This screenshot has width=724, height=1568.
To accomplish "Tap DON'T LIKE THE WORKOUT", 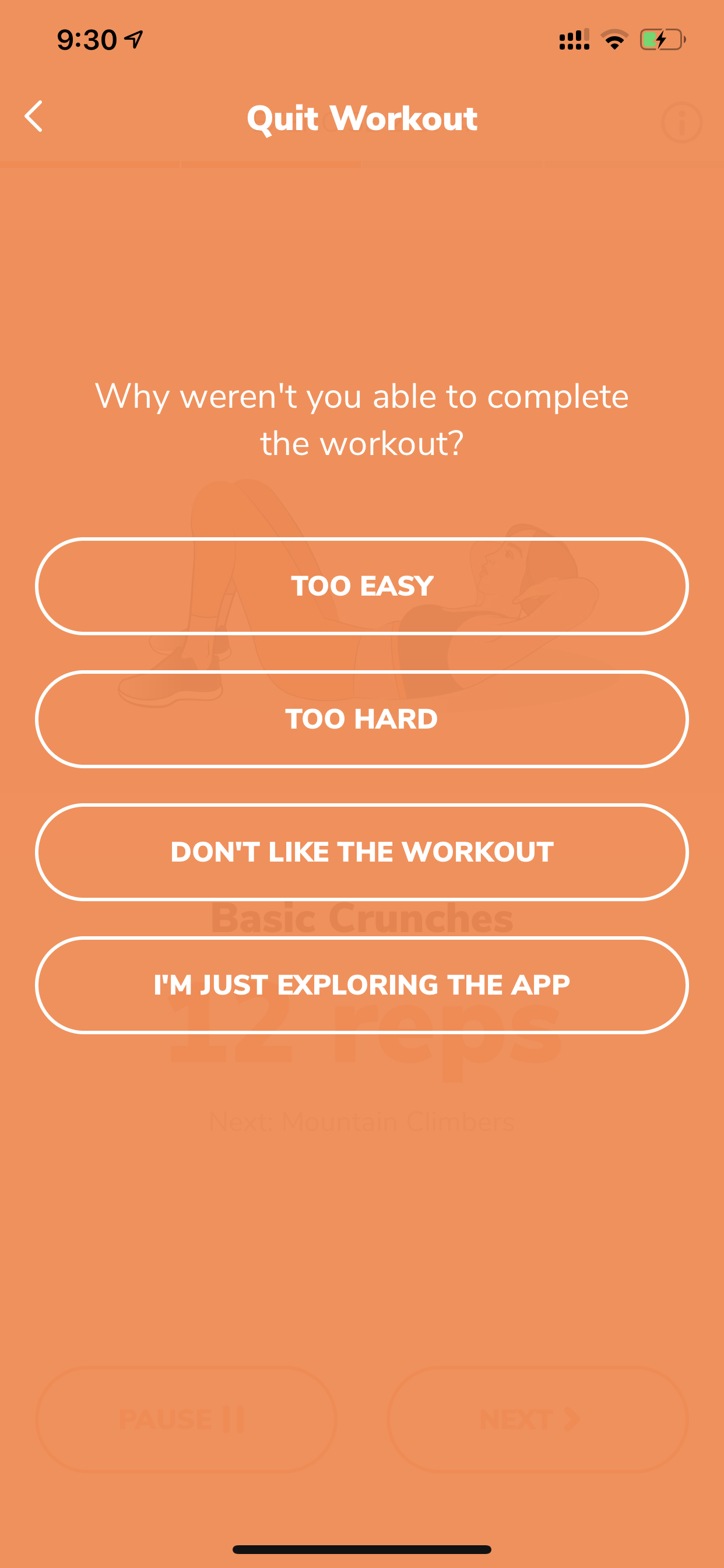I will coord(362,852).
